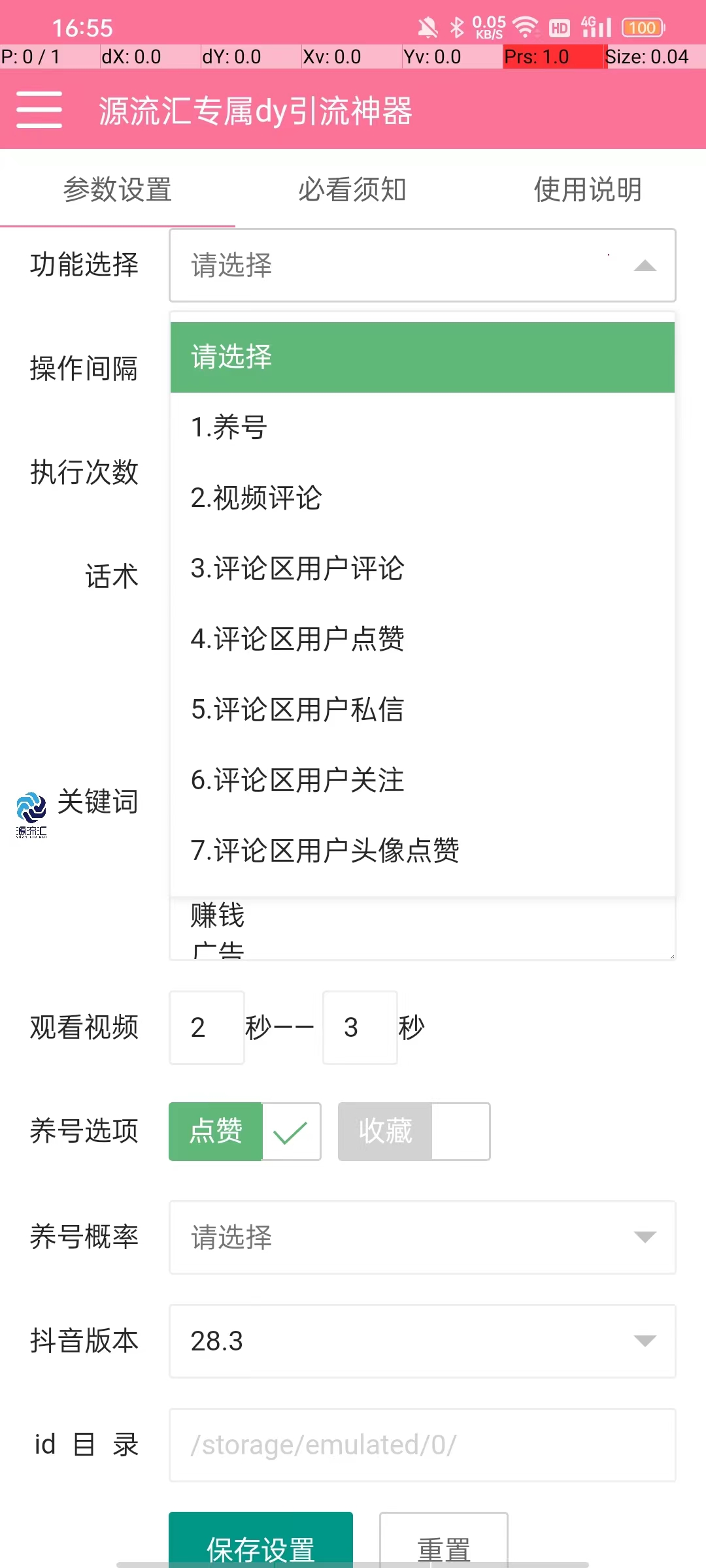Collapse the 功能选择 dropdown
Image resolution: width=706 pixels, height=1568 pixels.
(422, 265)
